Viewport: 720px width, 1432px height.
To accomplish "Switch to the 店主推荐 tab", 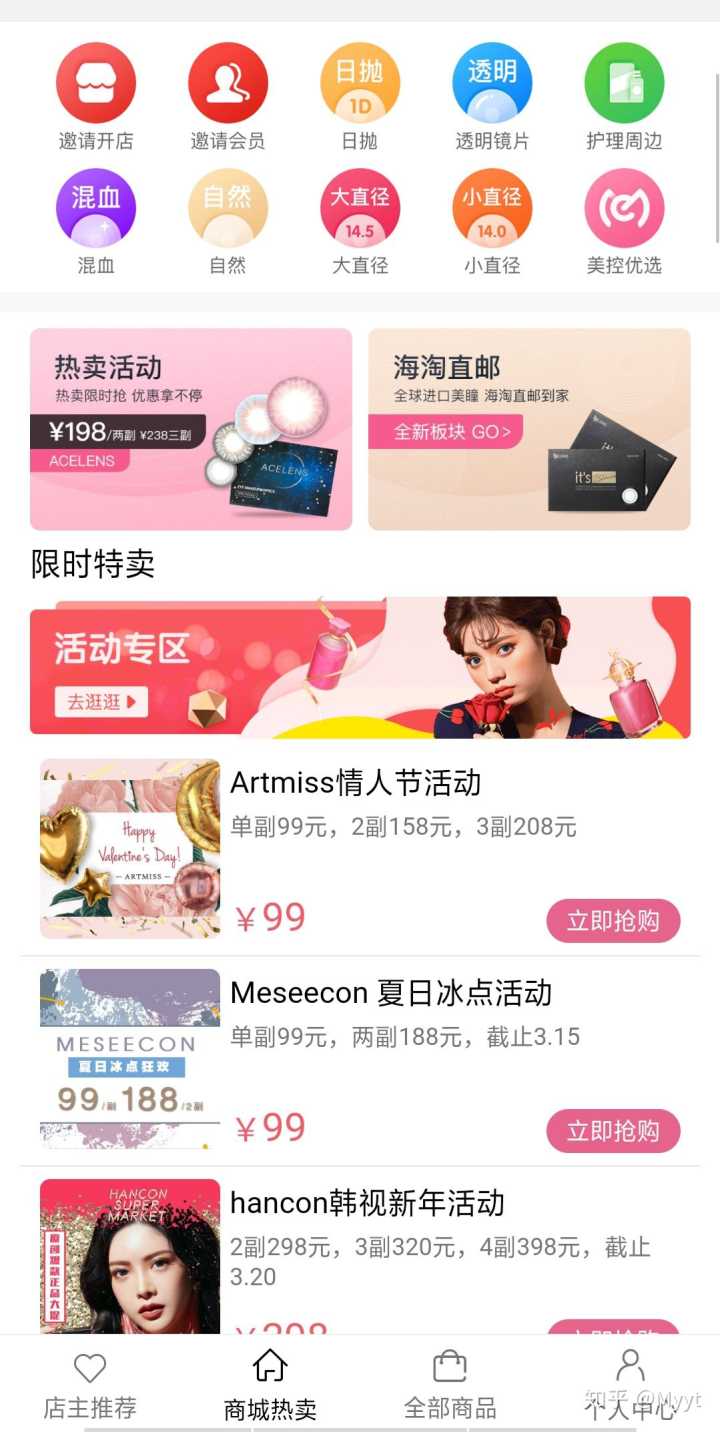I will pyautogui.click(x=90, y=1385).
